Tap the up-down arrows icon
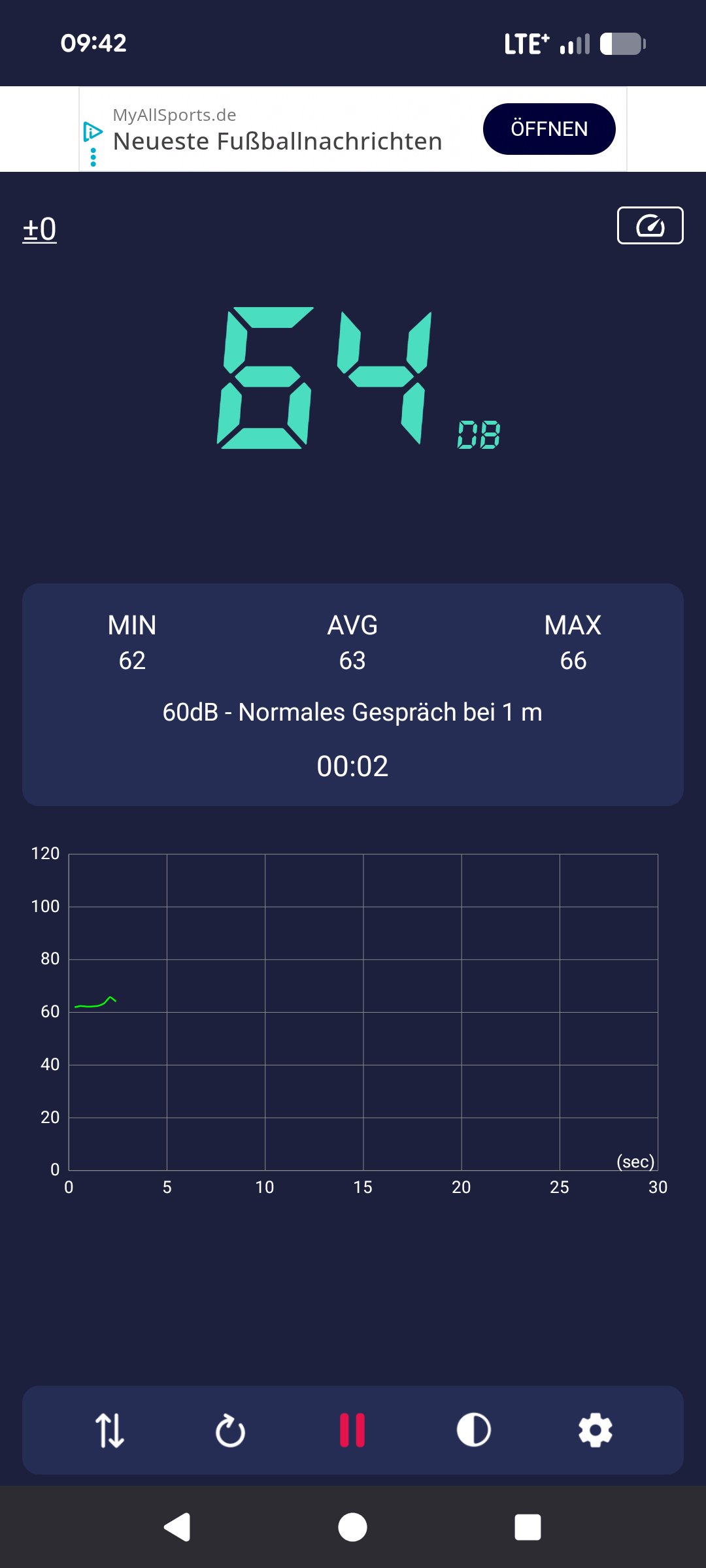The height and width of the screenshot is (1568, 706). (x=110, y=1430)
